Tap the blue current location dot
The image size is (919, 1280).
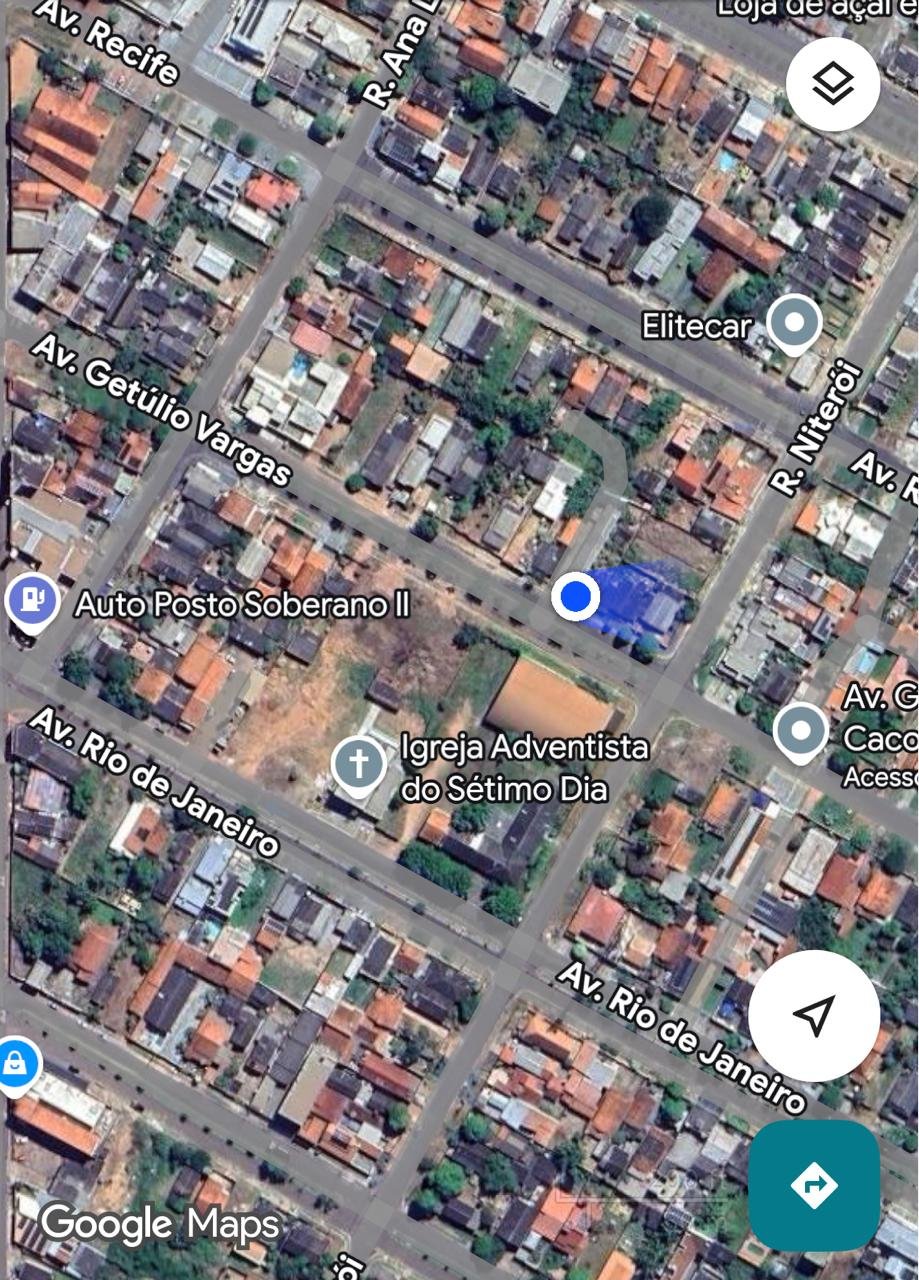click(575, 597)
